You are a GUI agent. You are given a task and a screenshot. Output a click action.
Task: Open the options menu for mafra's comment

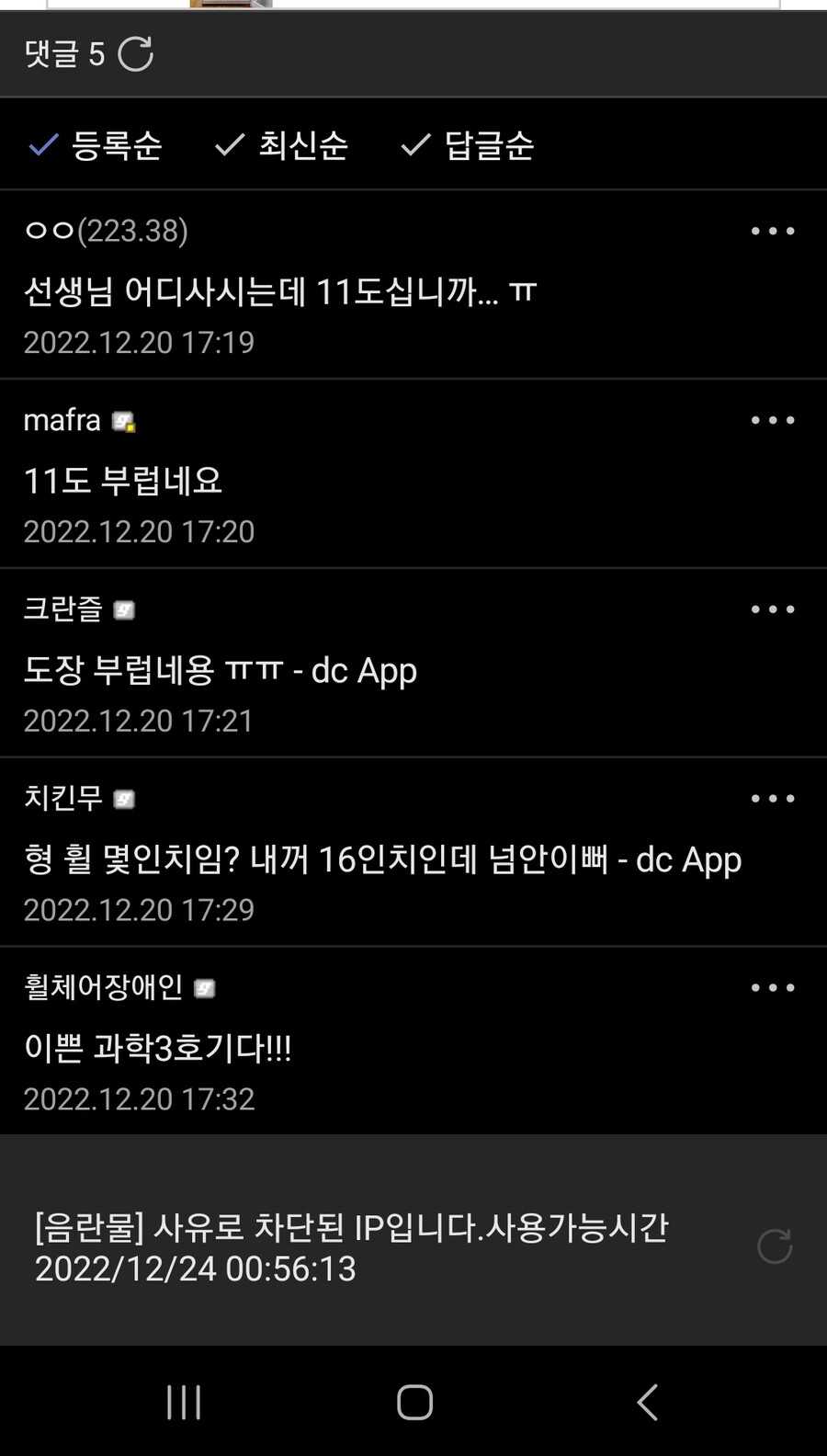pyautogui.click(x=772, y=420)
